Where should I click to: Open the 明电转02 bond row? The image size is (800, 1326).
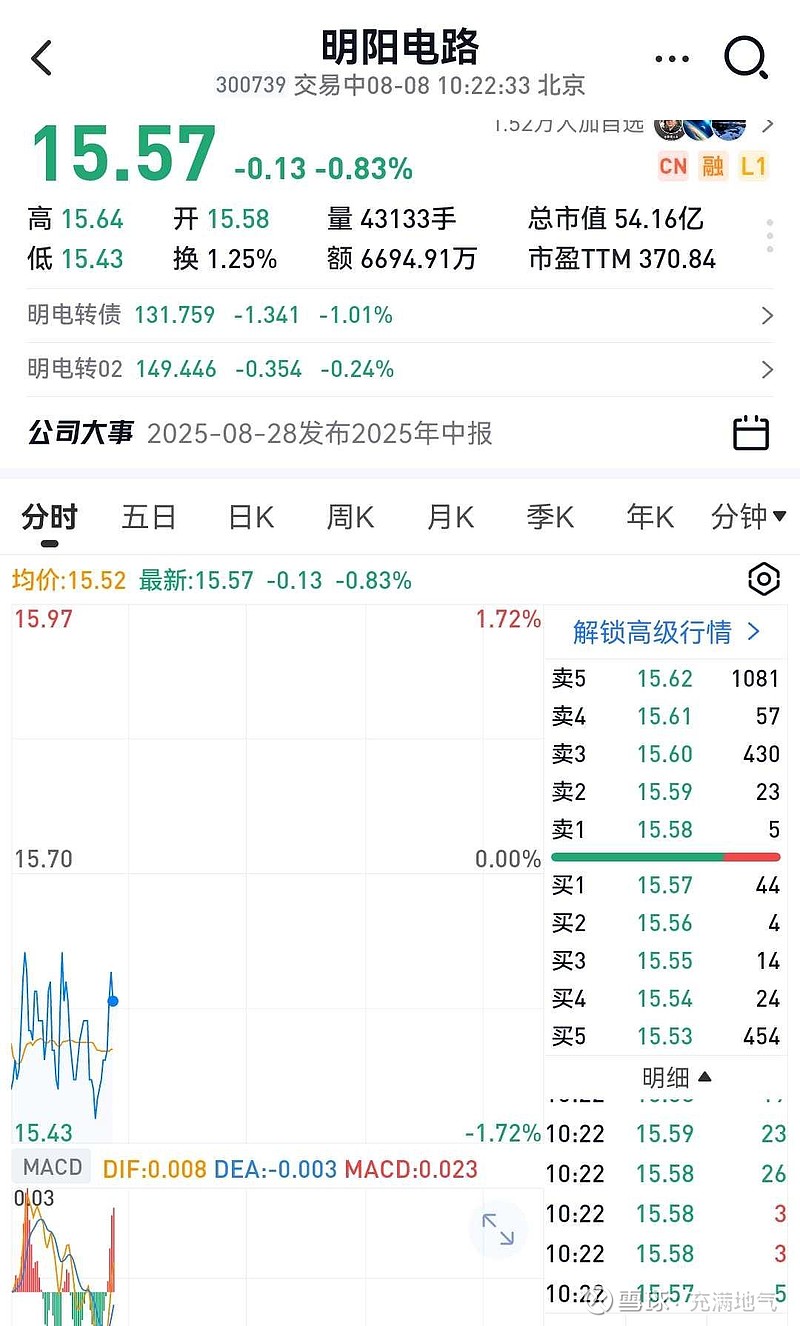click(400, 369)
